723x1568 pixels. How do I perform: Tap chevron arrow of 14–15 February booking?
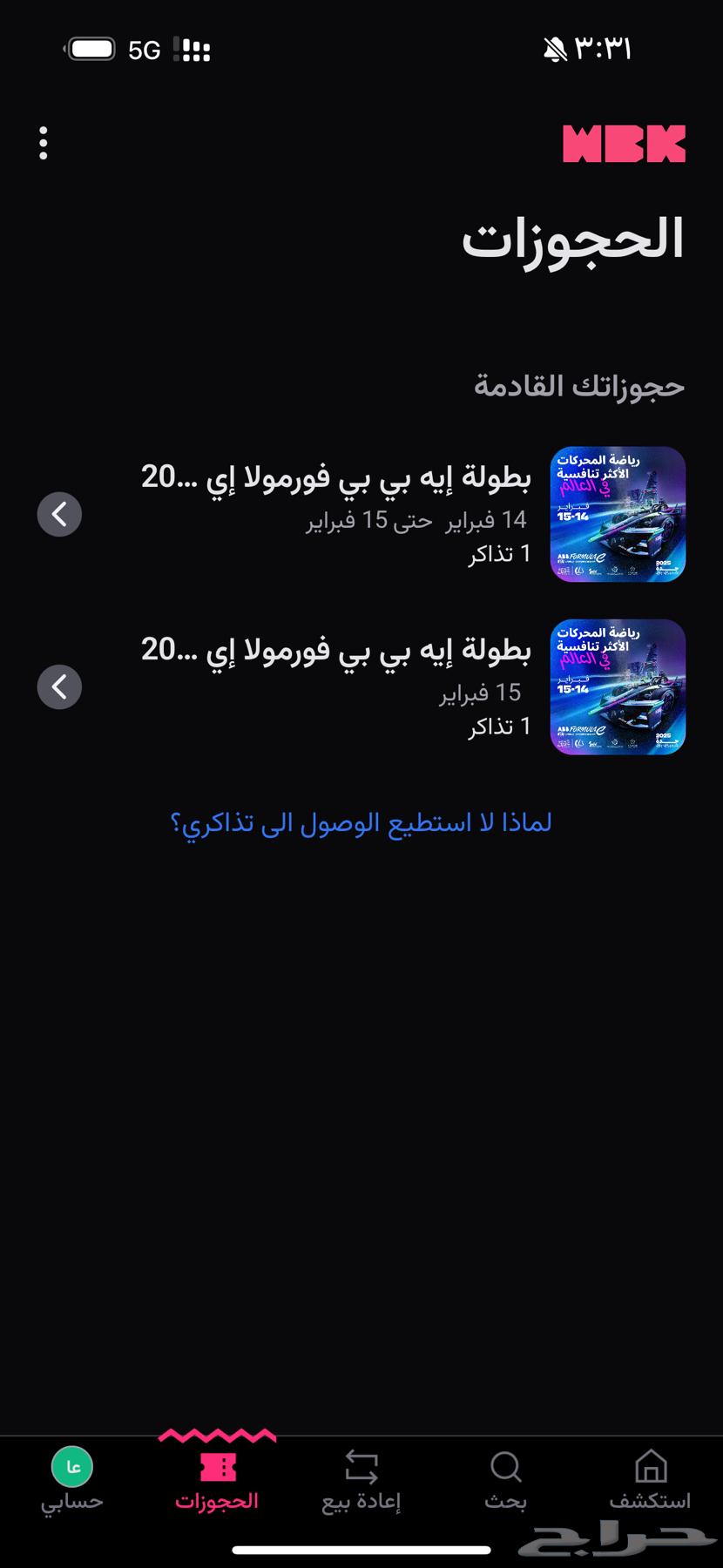59,514
